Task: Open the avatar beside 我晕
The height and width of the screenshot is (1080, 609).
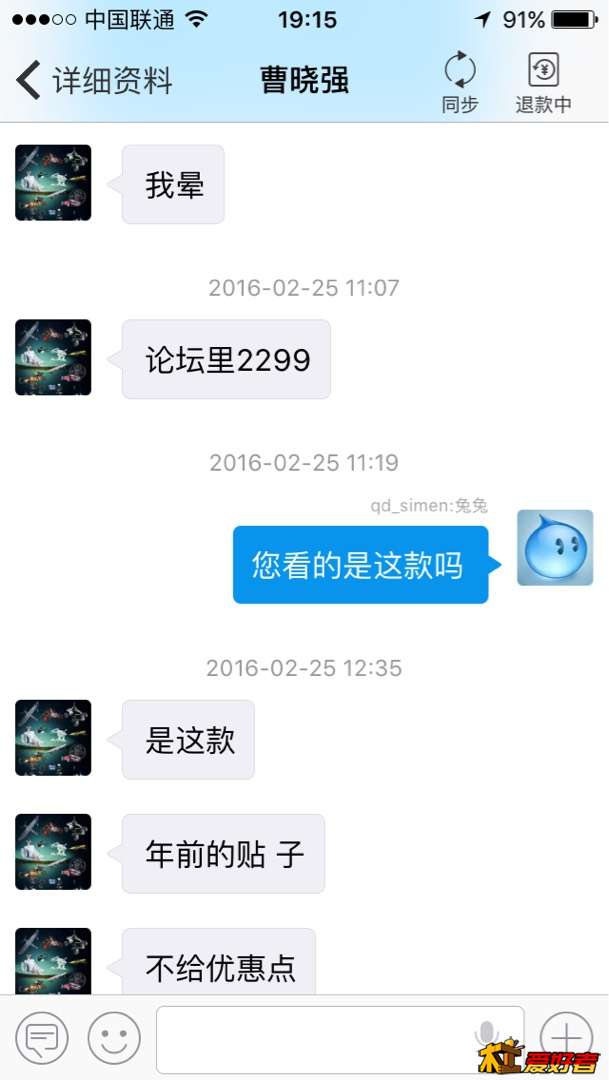Action: click(x=53, y=183)
